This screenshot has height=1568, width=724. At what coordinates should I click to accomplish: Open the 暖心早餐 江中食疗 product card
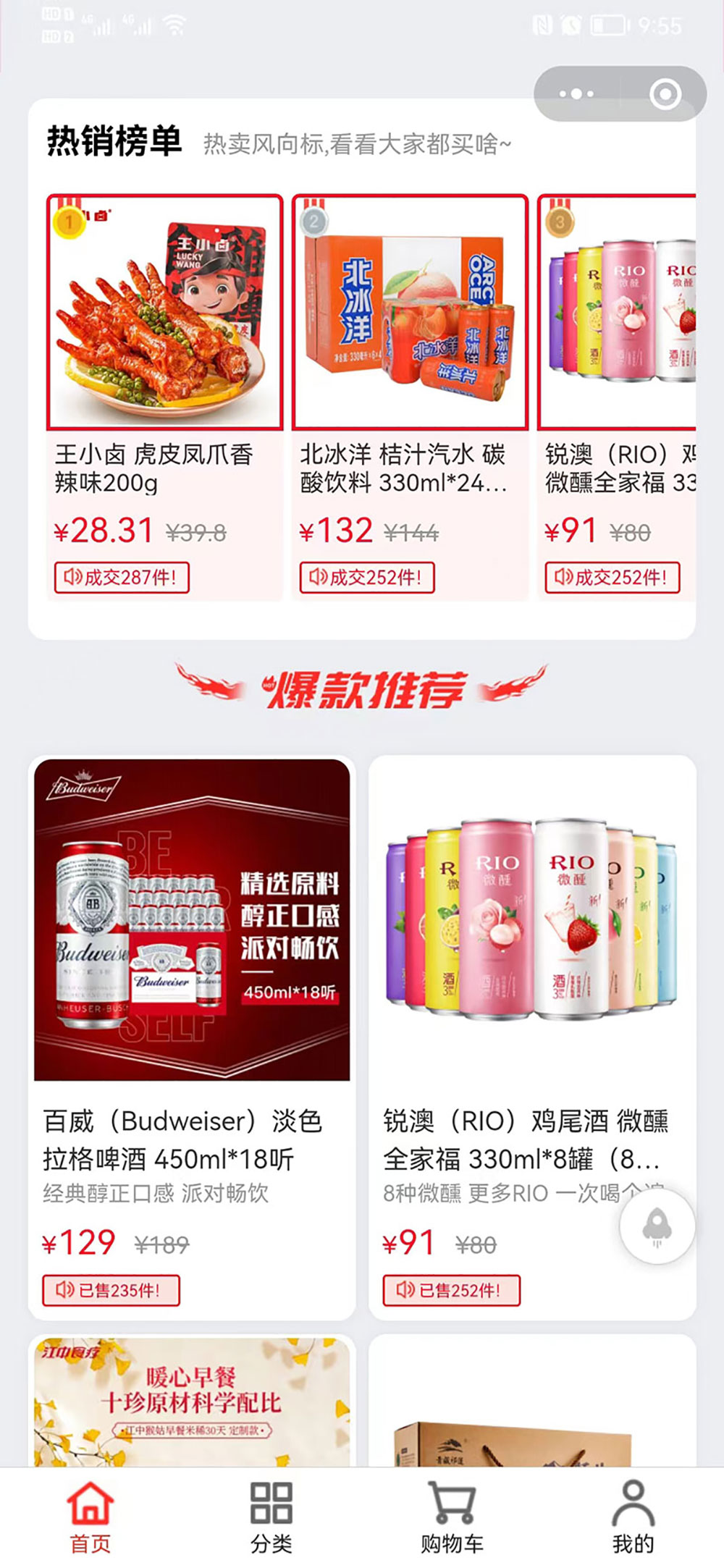point(192,1401)
